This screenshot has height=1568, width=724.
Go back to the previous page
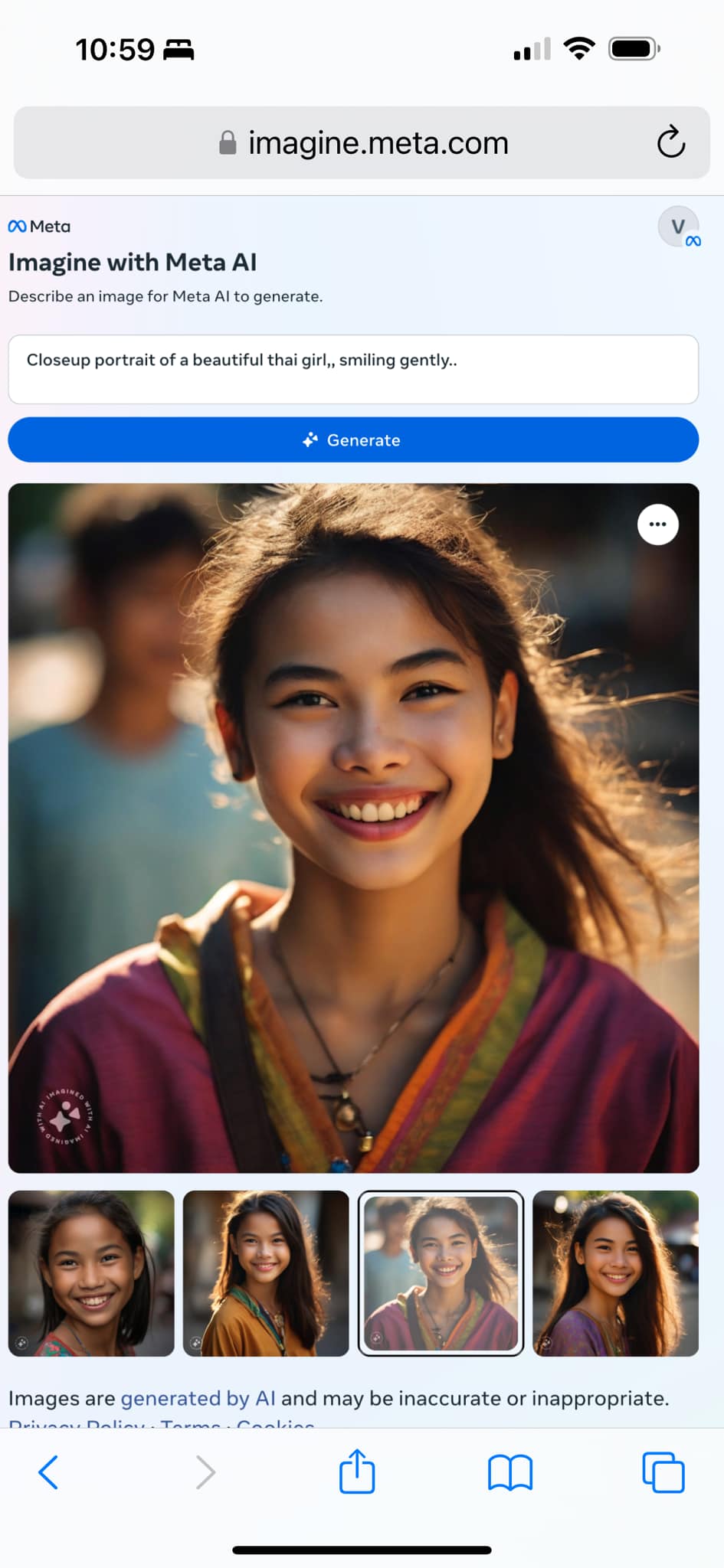pyautogui.click(x=48, y=1472)
